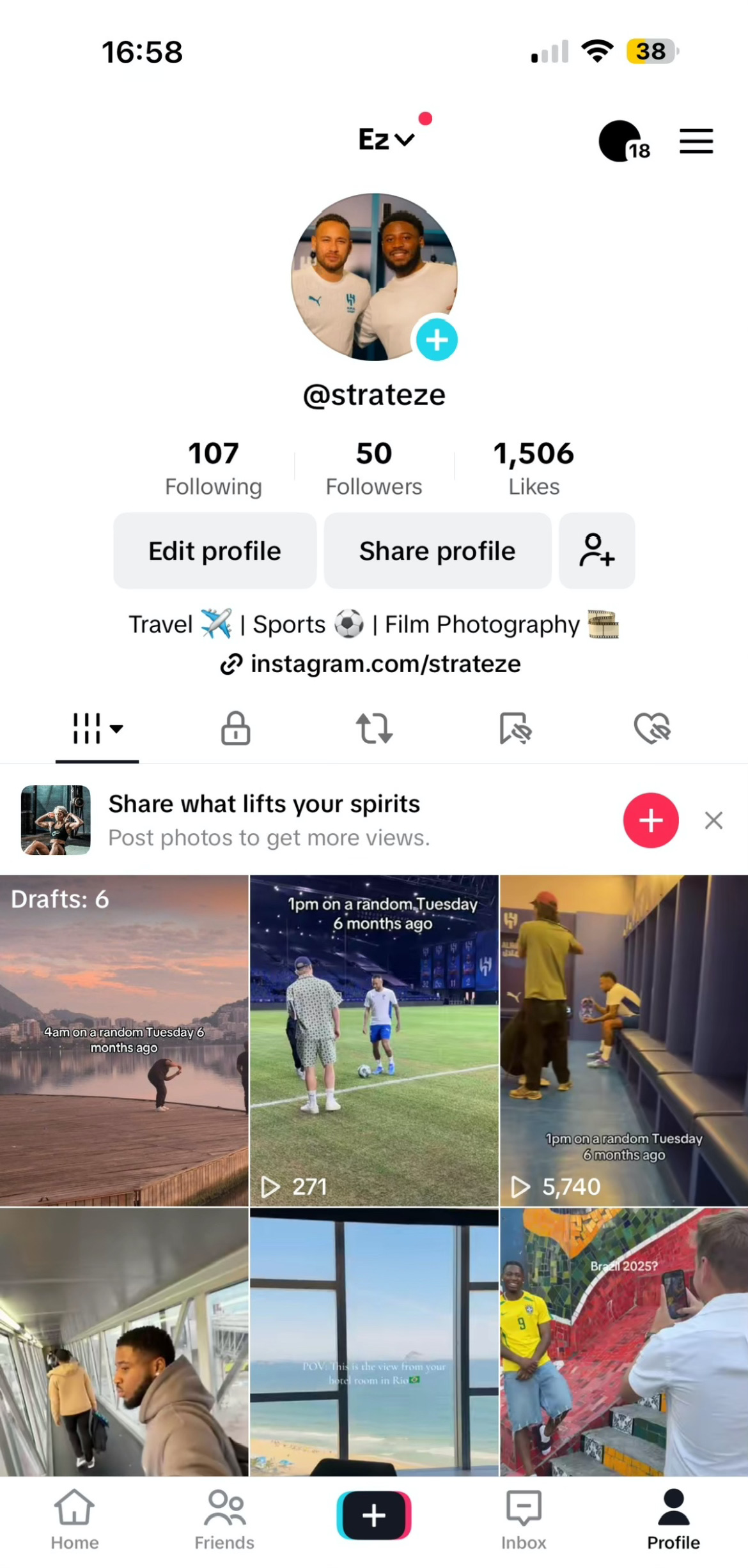Share profile with others
This screenshot has height=1568, width=748.
pos(437,551)
